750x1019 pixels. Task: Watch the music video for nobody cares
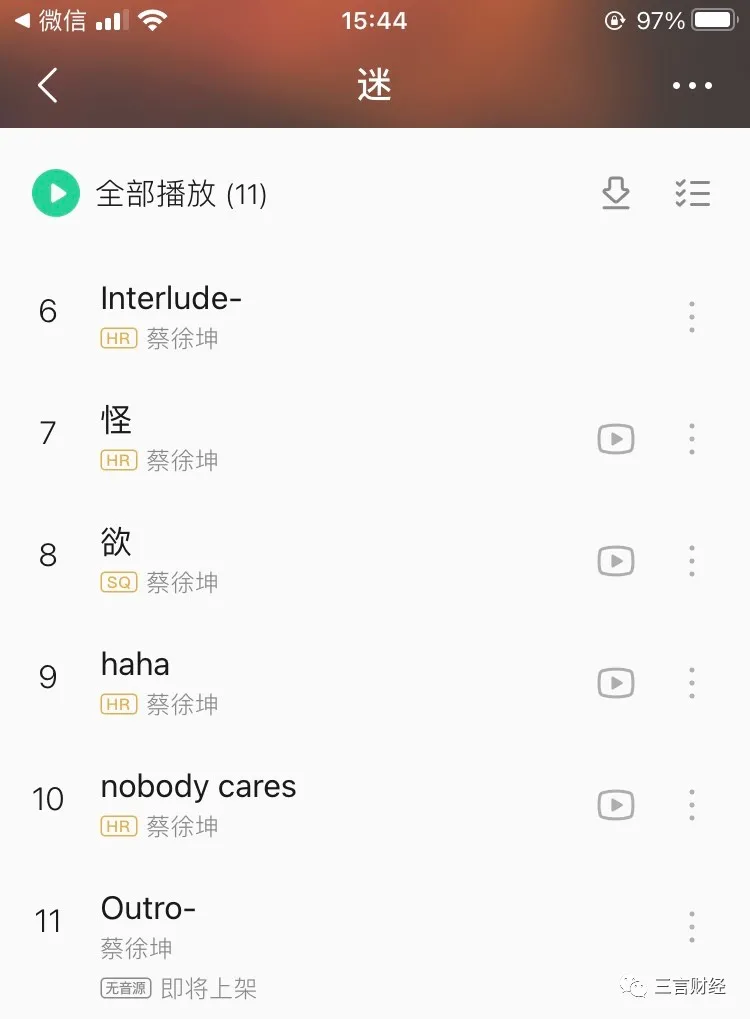[616, 805]
